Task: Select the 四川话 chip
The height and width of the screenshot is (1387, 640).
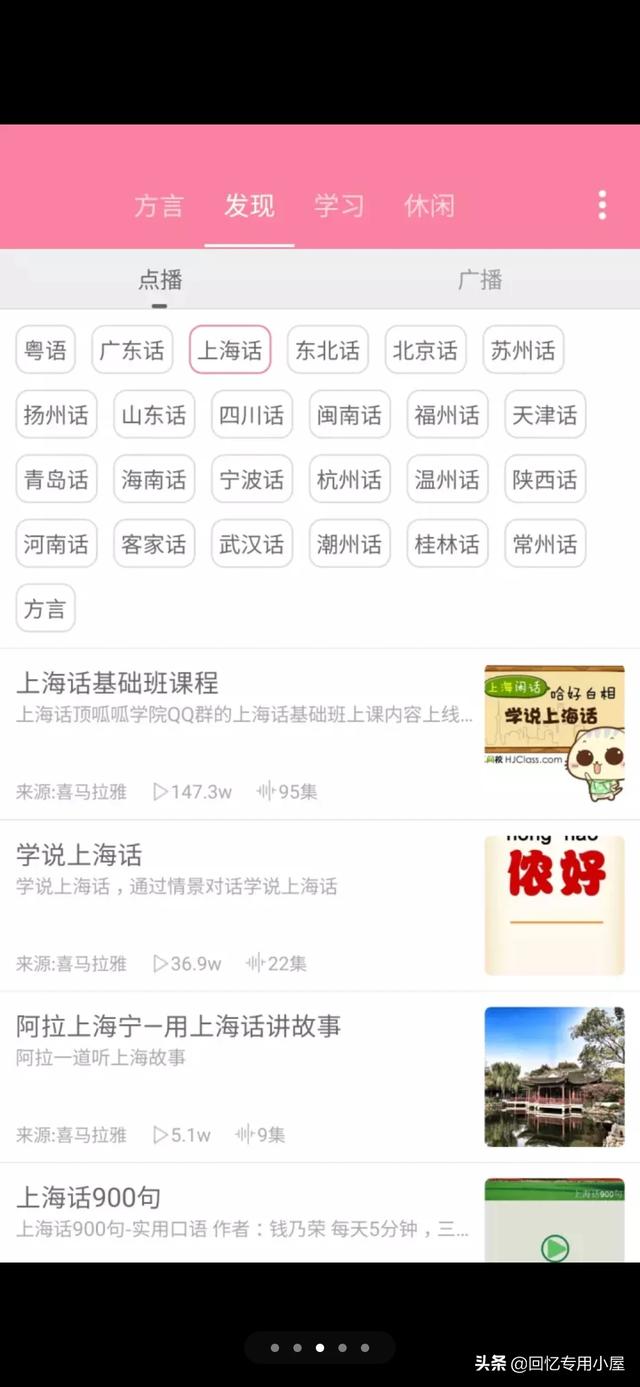Action: tap(251, 415)
